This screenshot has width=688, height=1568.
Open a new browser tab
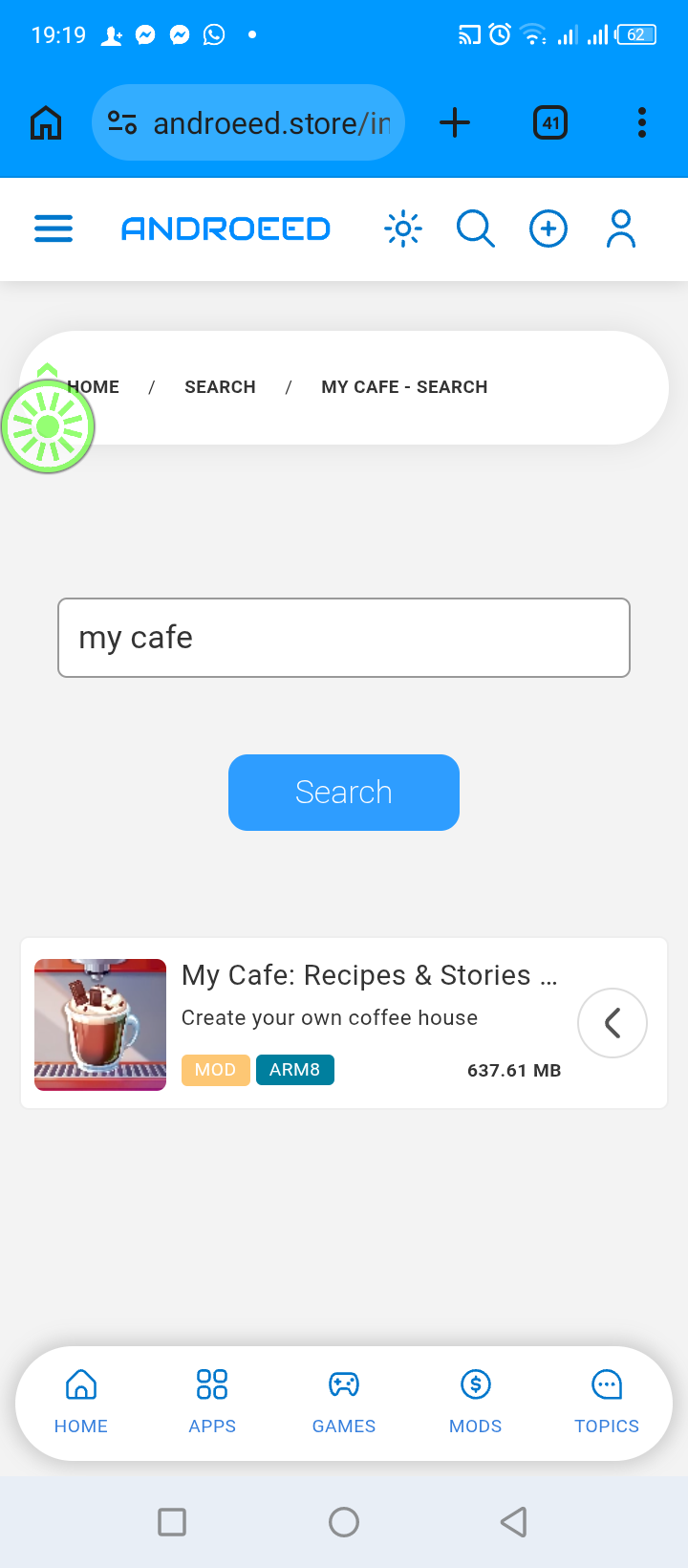455,122
